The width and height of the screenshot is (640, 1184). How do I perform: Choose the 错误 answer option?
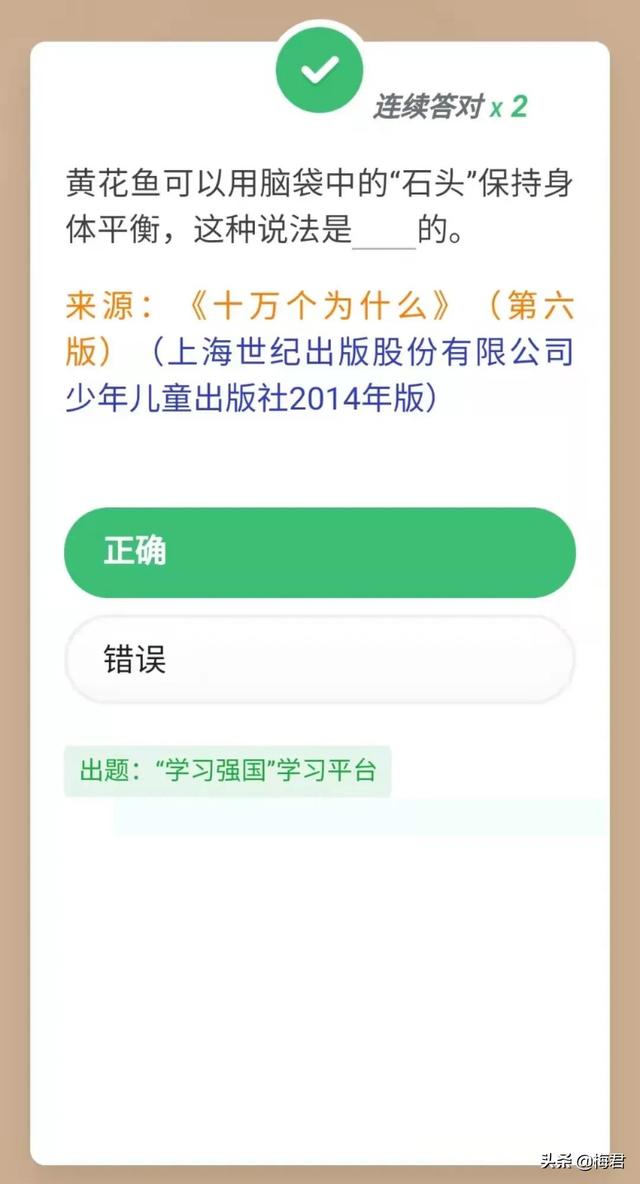pos(319,660)
